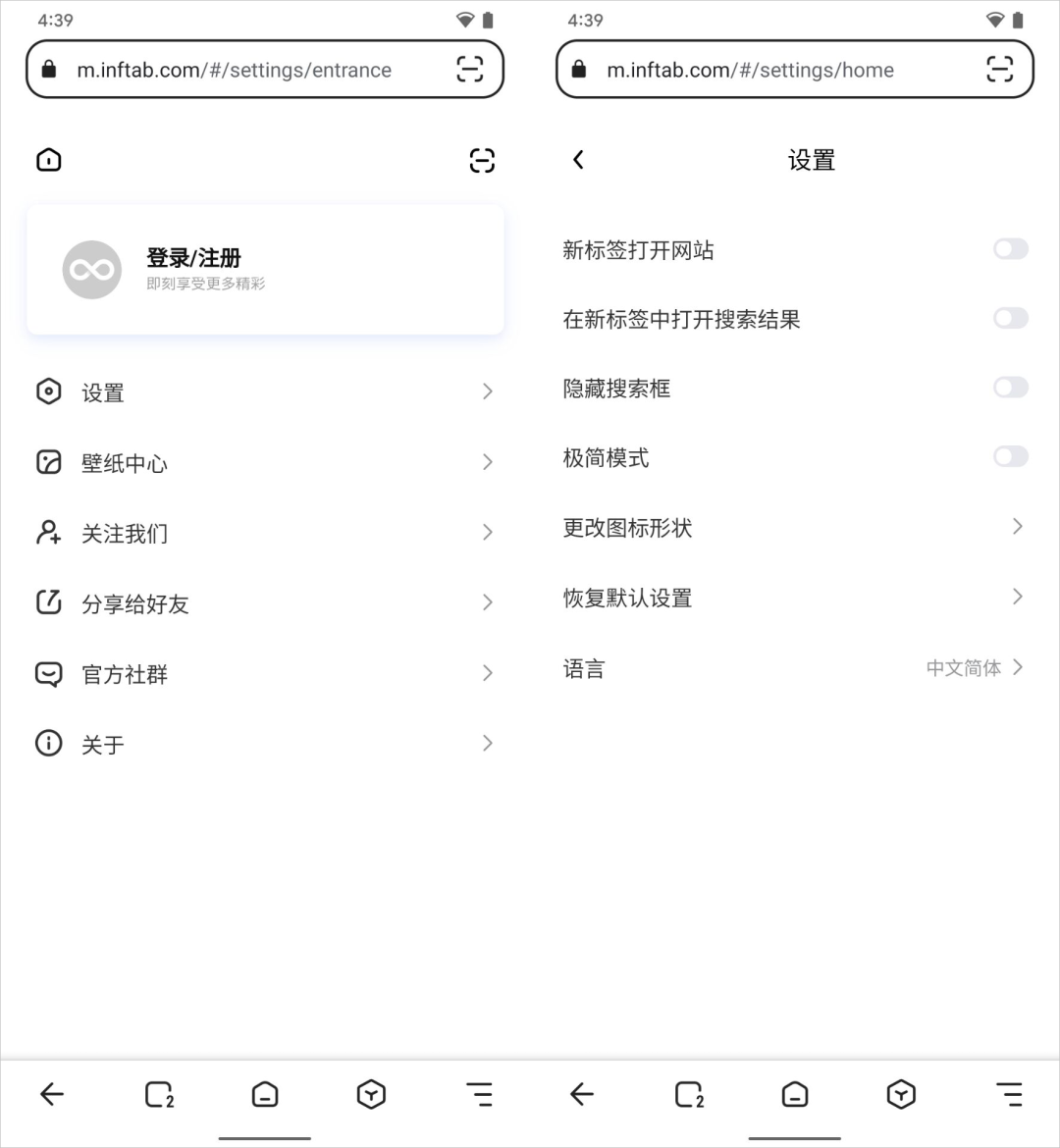Open 更改图标形状 options
This screenshot has height=1148, width=1060.
click(793, 528)
